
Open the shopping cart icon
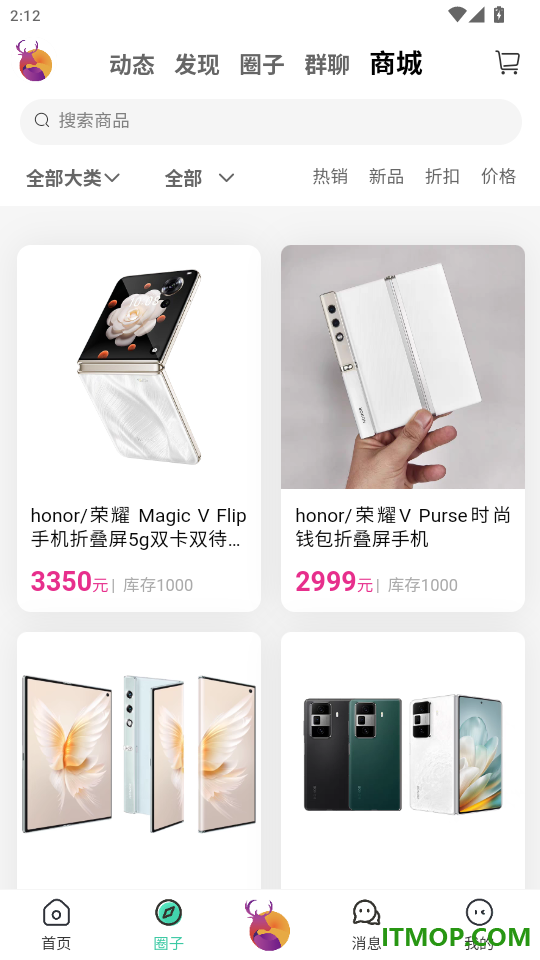pyautogui.click(x=508, y=62)
